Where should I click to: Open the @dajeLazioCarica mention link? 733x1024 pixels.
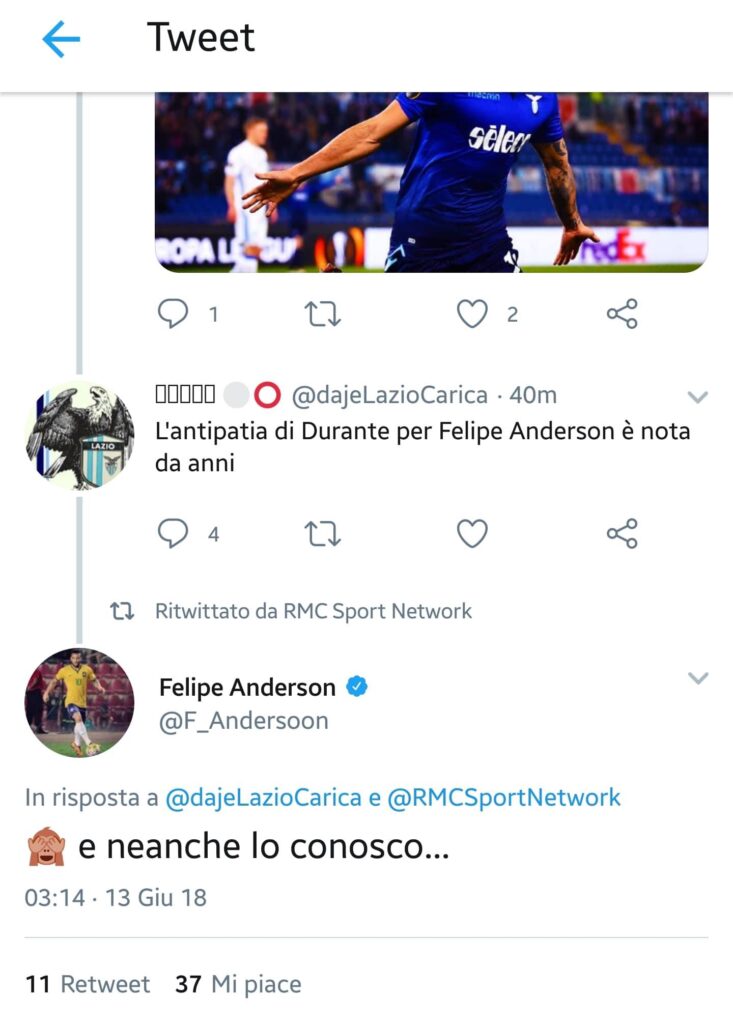pyautogui.click(x=263, y=797)
